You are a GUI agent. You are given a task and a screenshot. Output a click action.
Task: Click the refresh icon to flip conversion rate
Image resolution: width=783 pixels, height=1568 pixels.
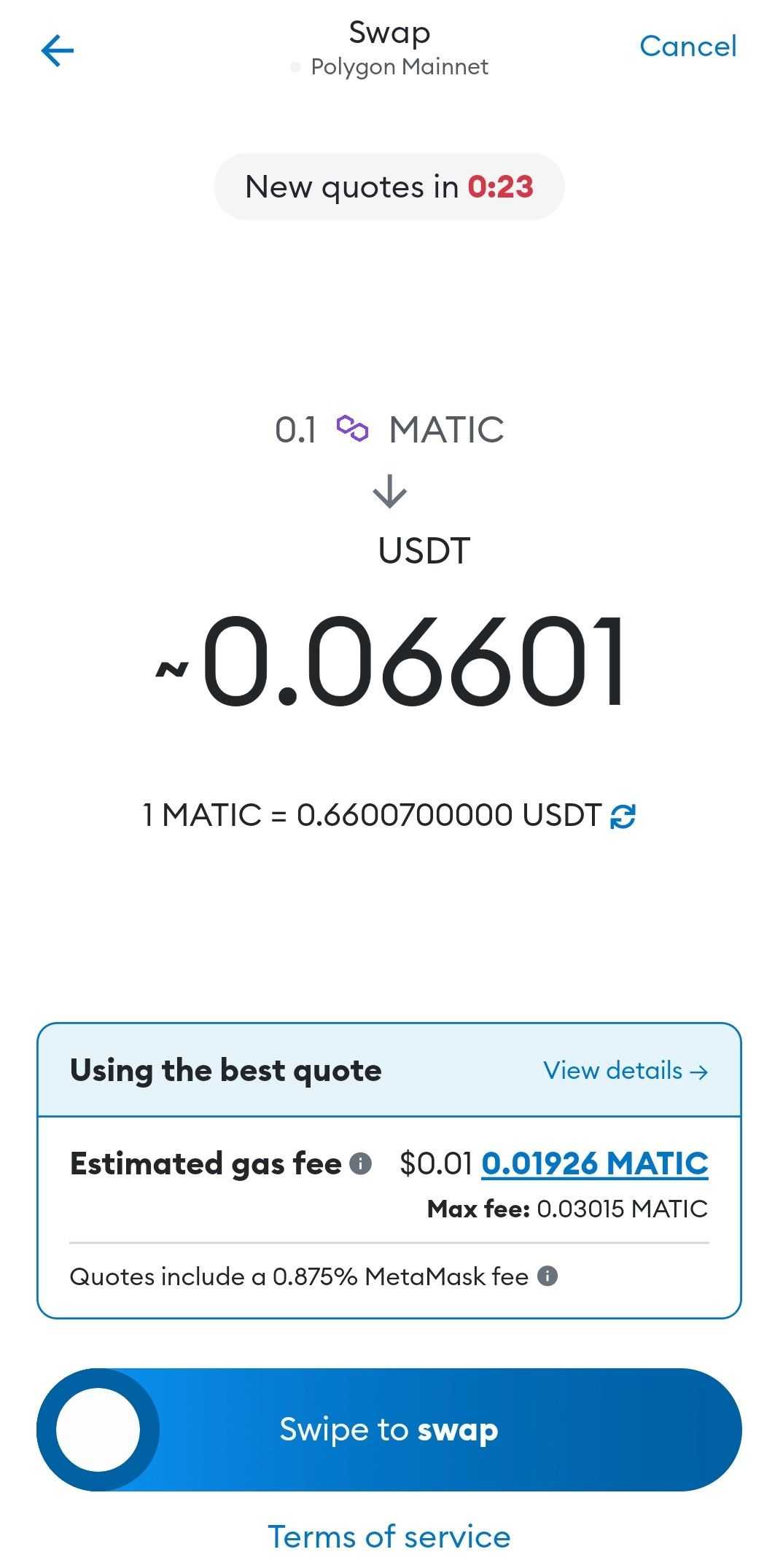[623, 815]
